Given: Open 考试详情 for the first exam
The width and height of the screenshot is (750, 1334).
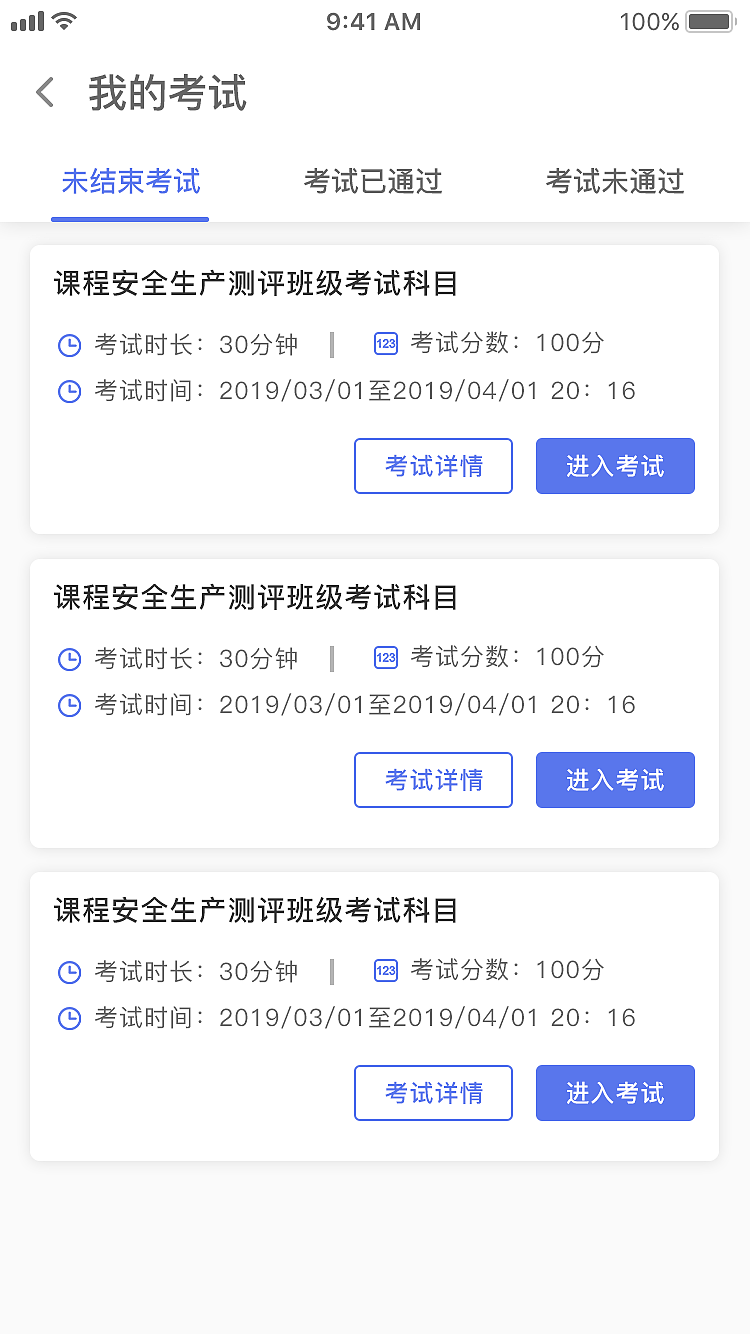Looking at the screenshot, I should click(433, 466).
